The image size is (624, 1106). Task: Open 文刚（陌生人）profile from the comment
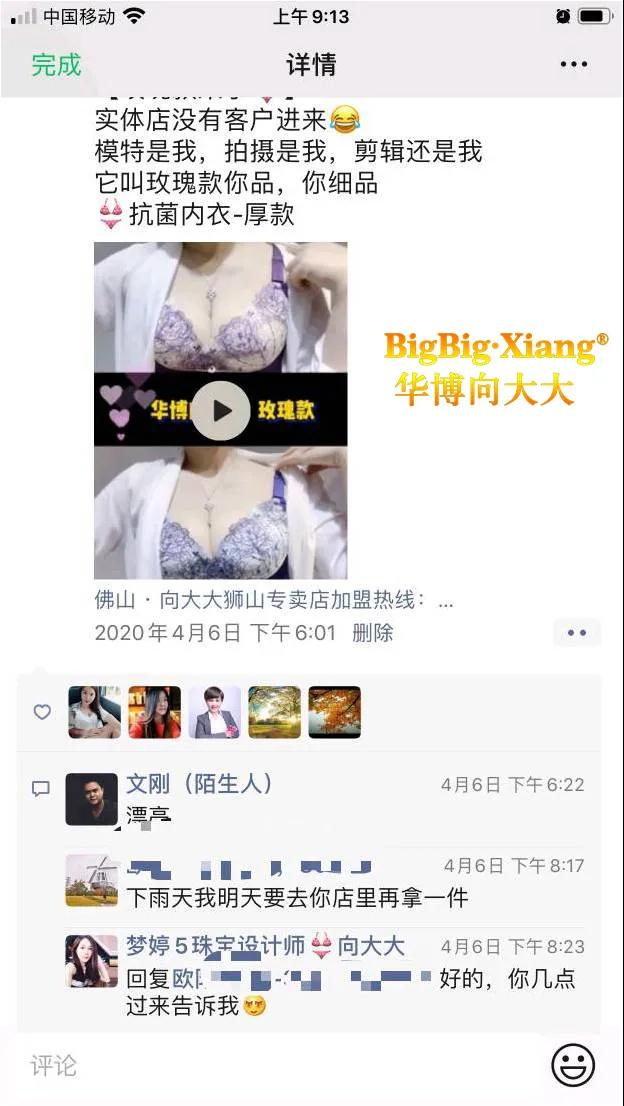click(x=200, y=784)
